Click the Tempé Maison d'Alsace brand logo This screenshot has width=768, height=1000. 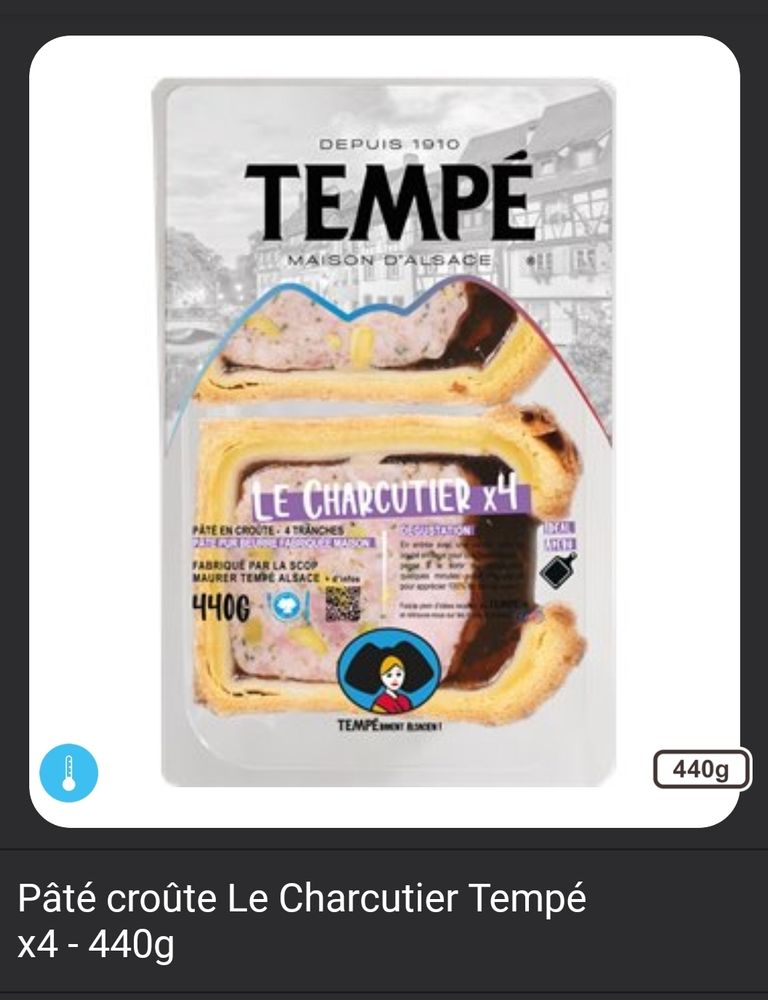point(390,200)
